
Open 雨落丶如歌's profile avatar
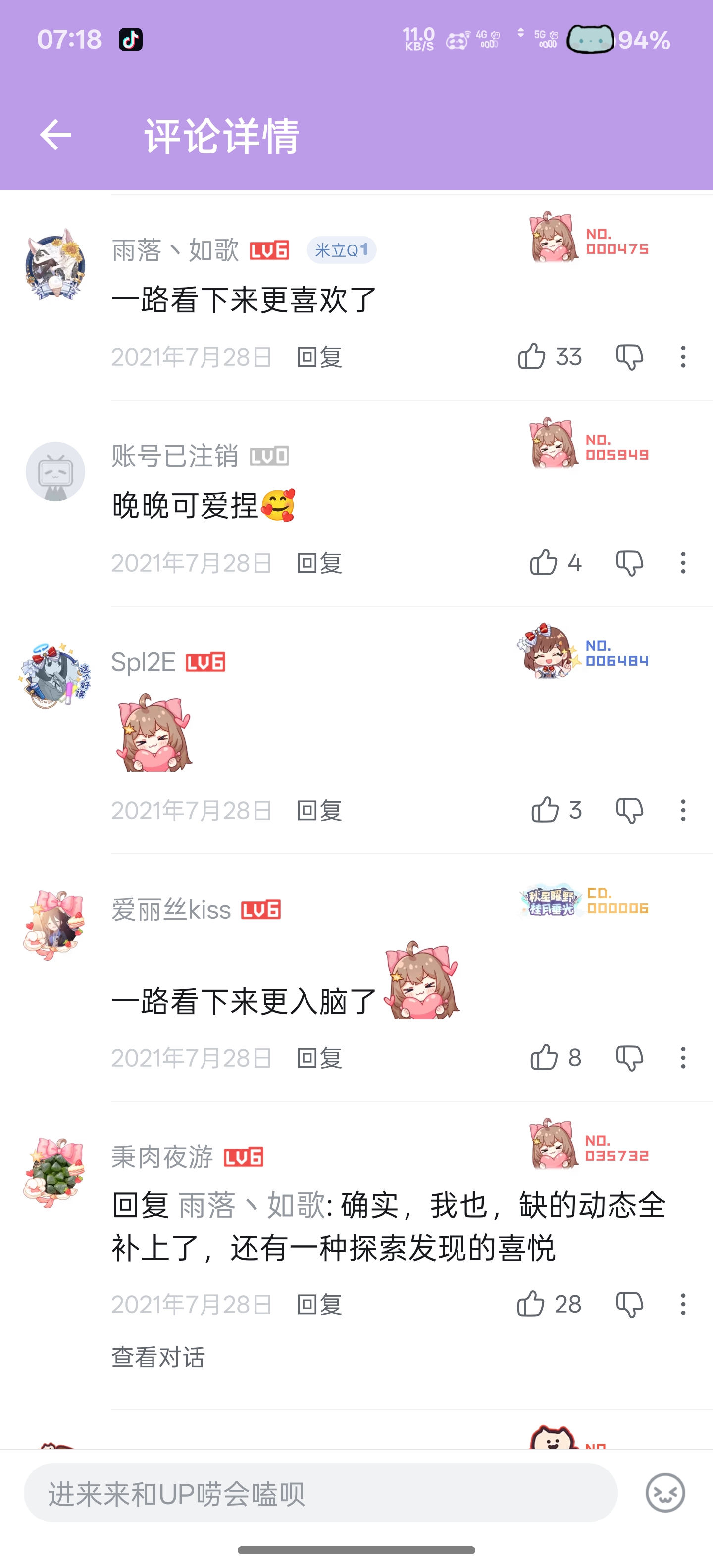pos(55,265)
